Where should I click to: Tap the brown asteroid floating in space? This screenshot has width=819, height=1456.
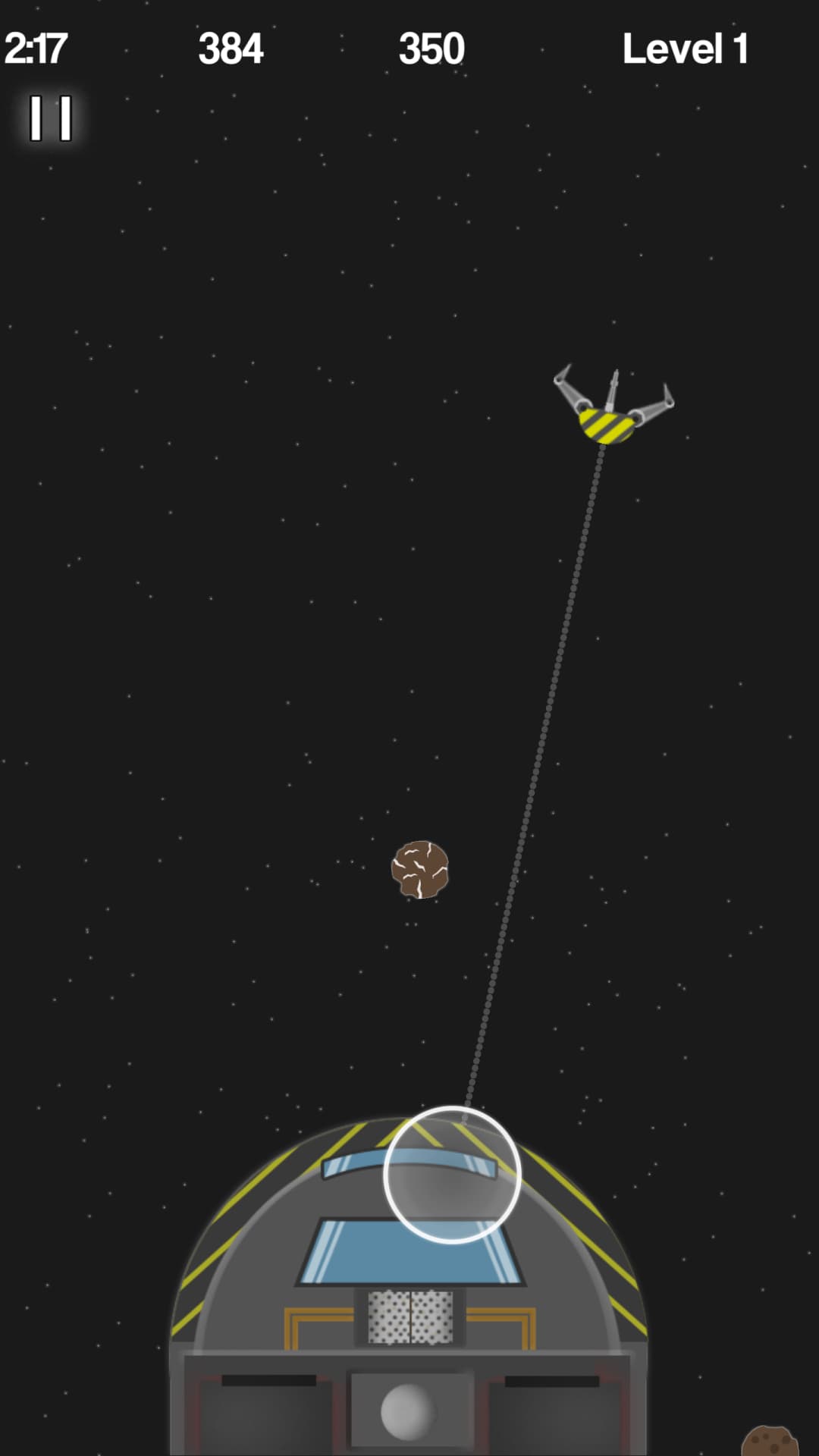pyautogui.click(x=422, y=871)
